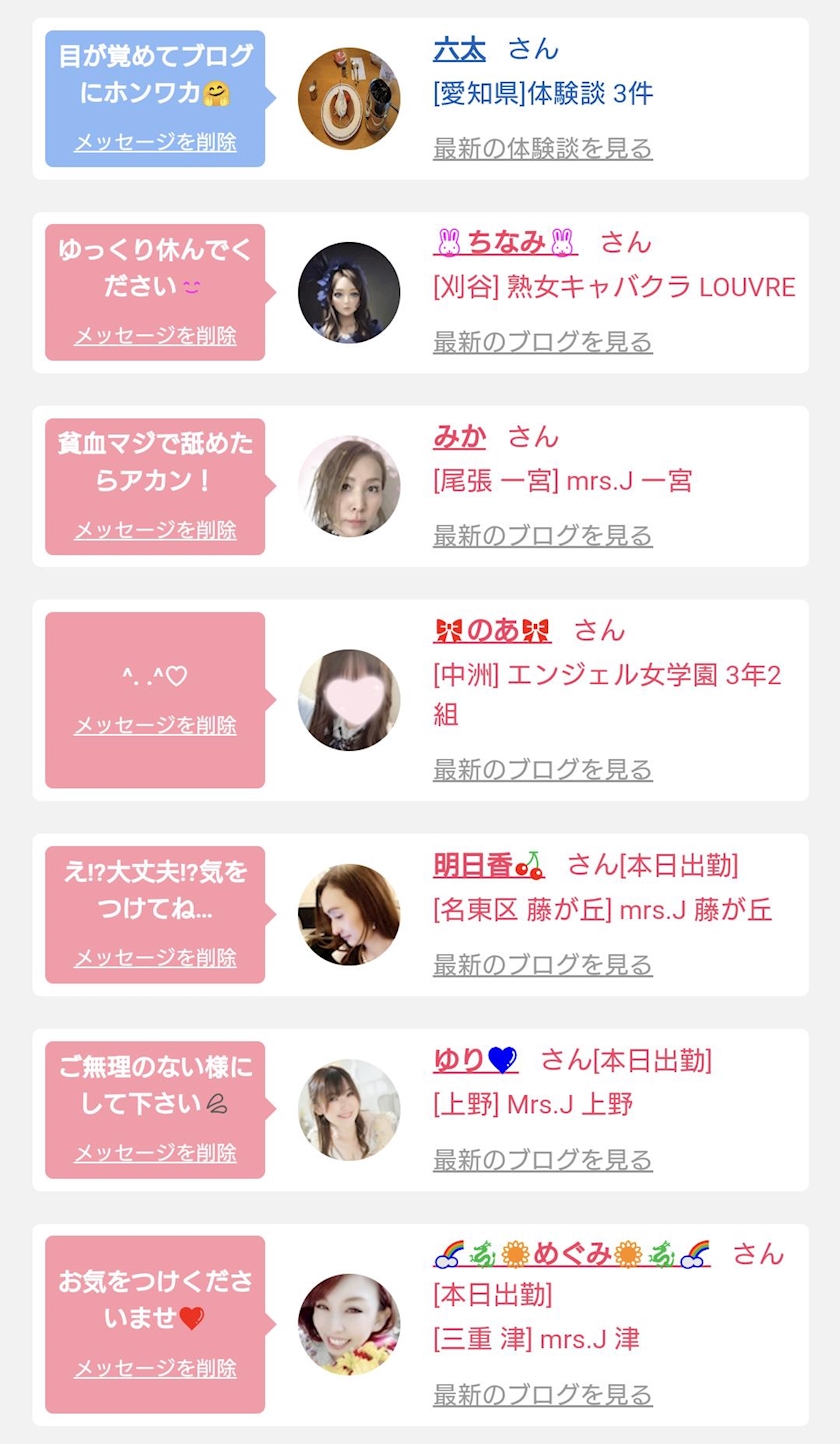Open ゆり's profile link
Image resolution: width=840 pixels, height=1444 pixels.
pyautogui.click(x=476, y=1059)
